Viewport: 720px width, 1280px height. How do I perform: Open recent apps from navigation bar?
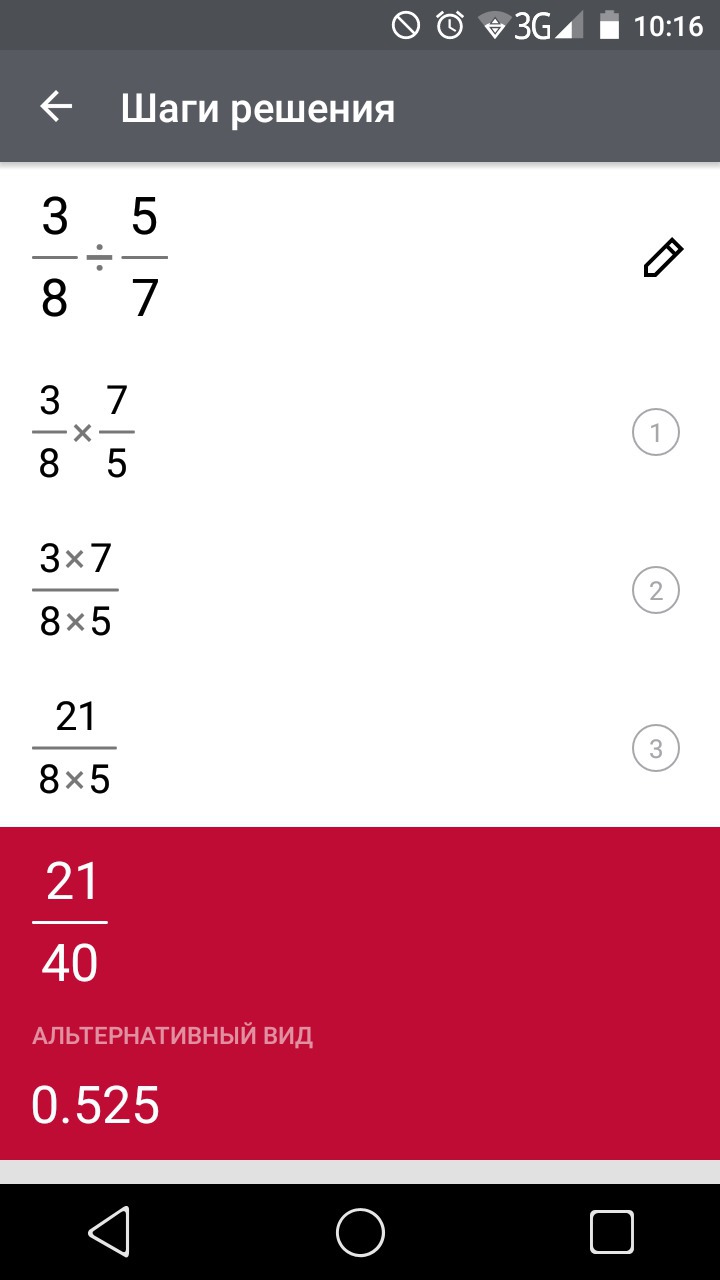(611, 1231)
